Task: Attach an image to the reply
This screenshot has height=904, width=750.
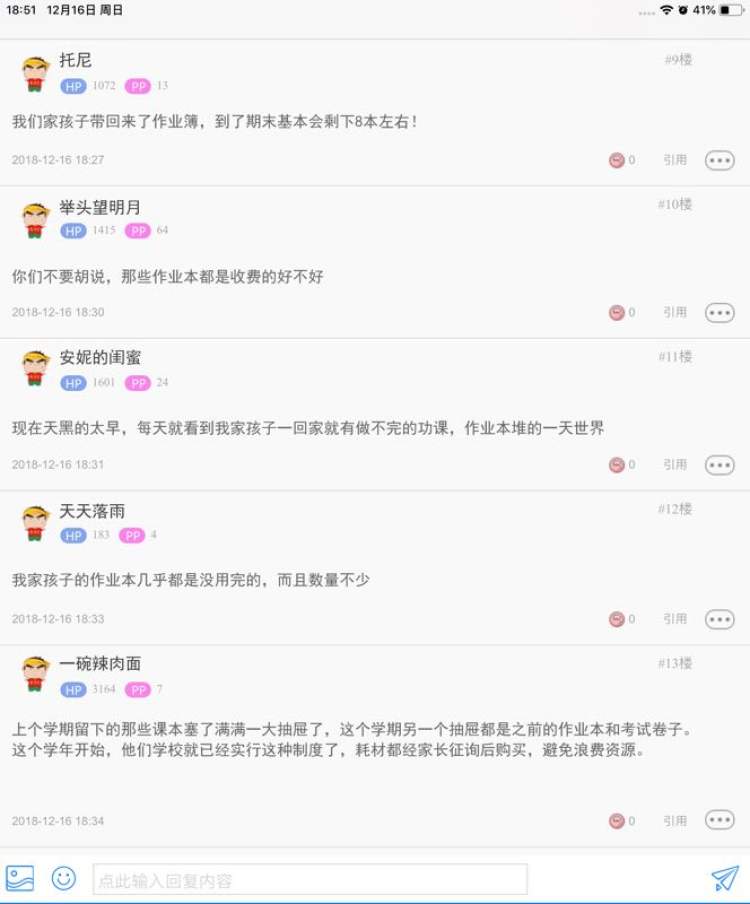Action: [20, 879]
